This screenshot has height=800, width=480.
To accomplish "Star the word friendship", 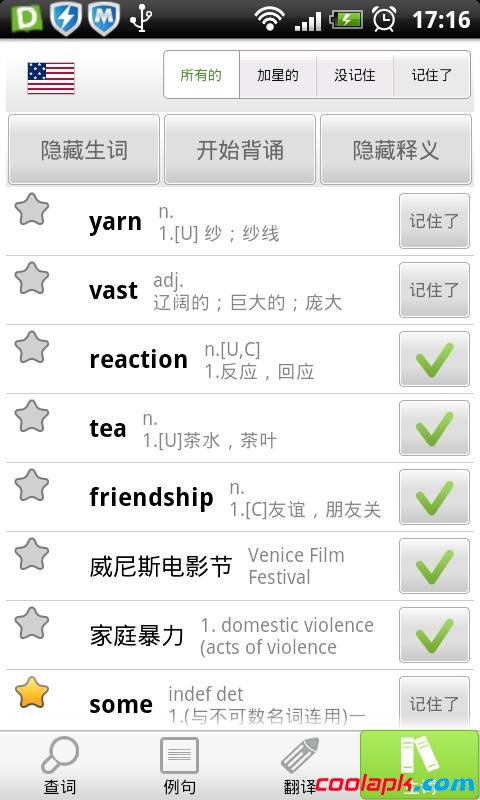I will 32,485.
